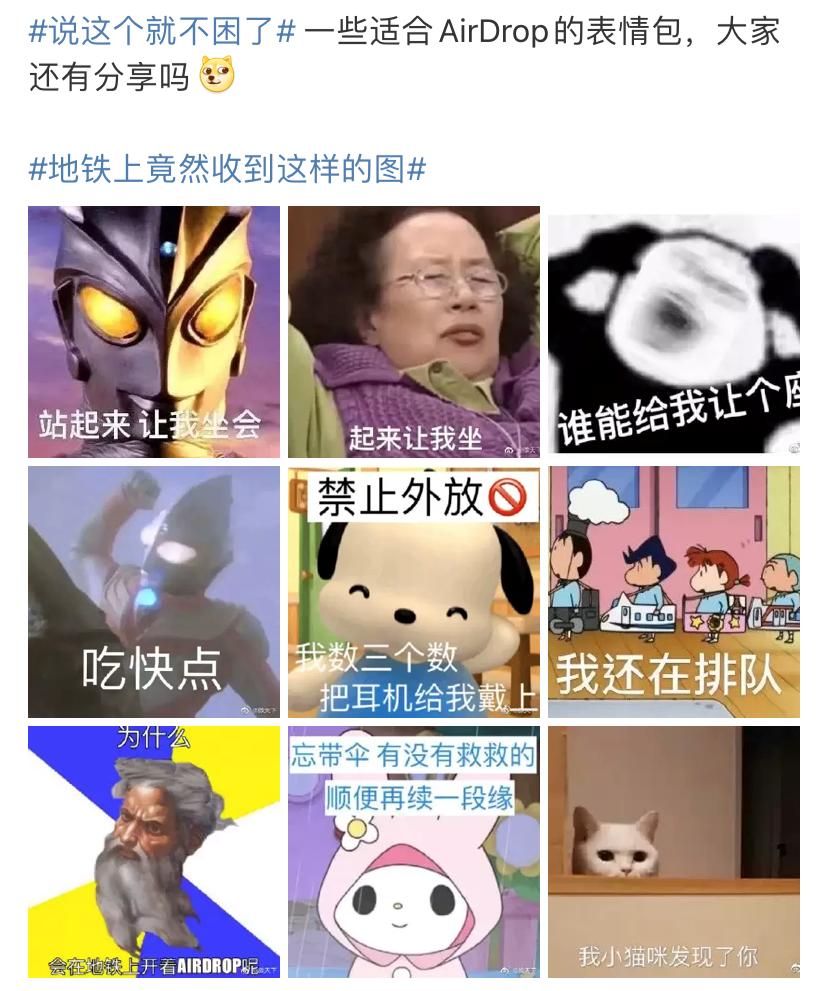Enlarge the 谁能给我让个座 meme image

click(674, 331)
